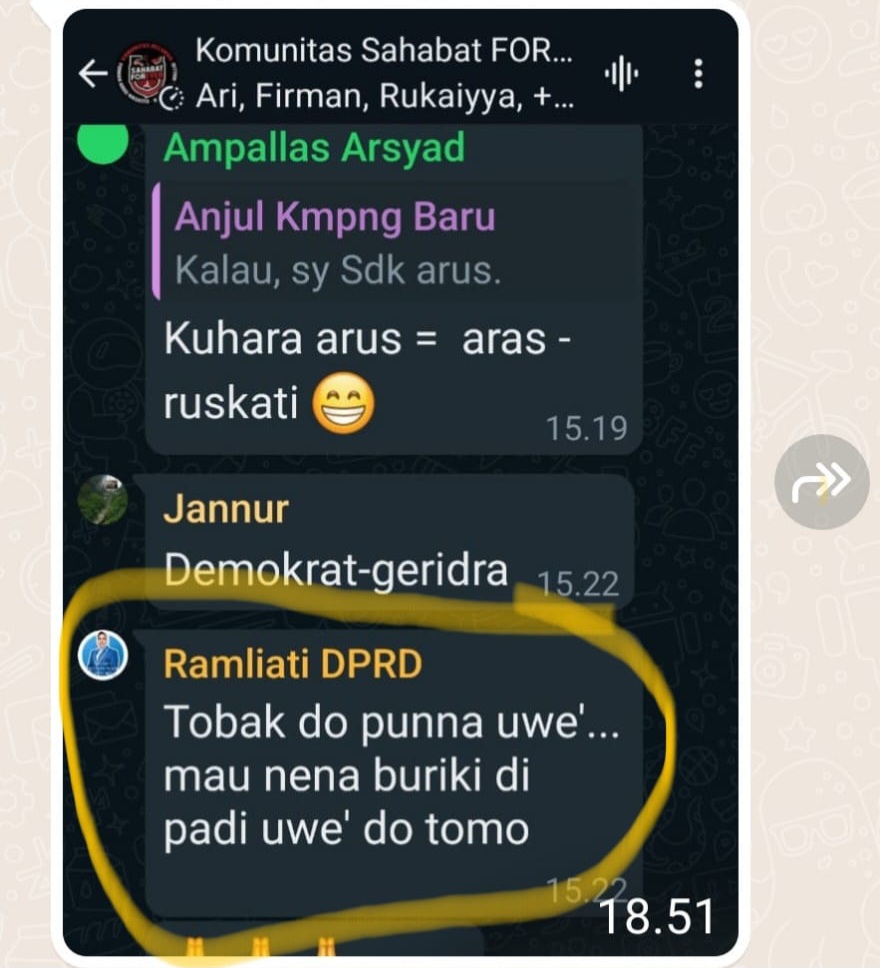Forward the image message using arrow button
The height and width of the screenshot is (968, 880).
[821, 482]
